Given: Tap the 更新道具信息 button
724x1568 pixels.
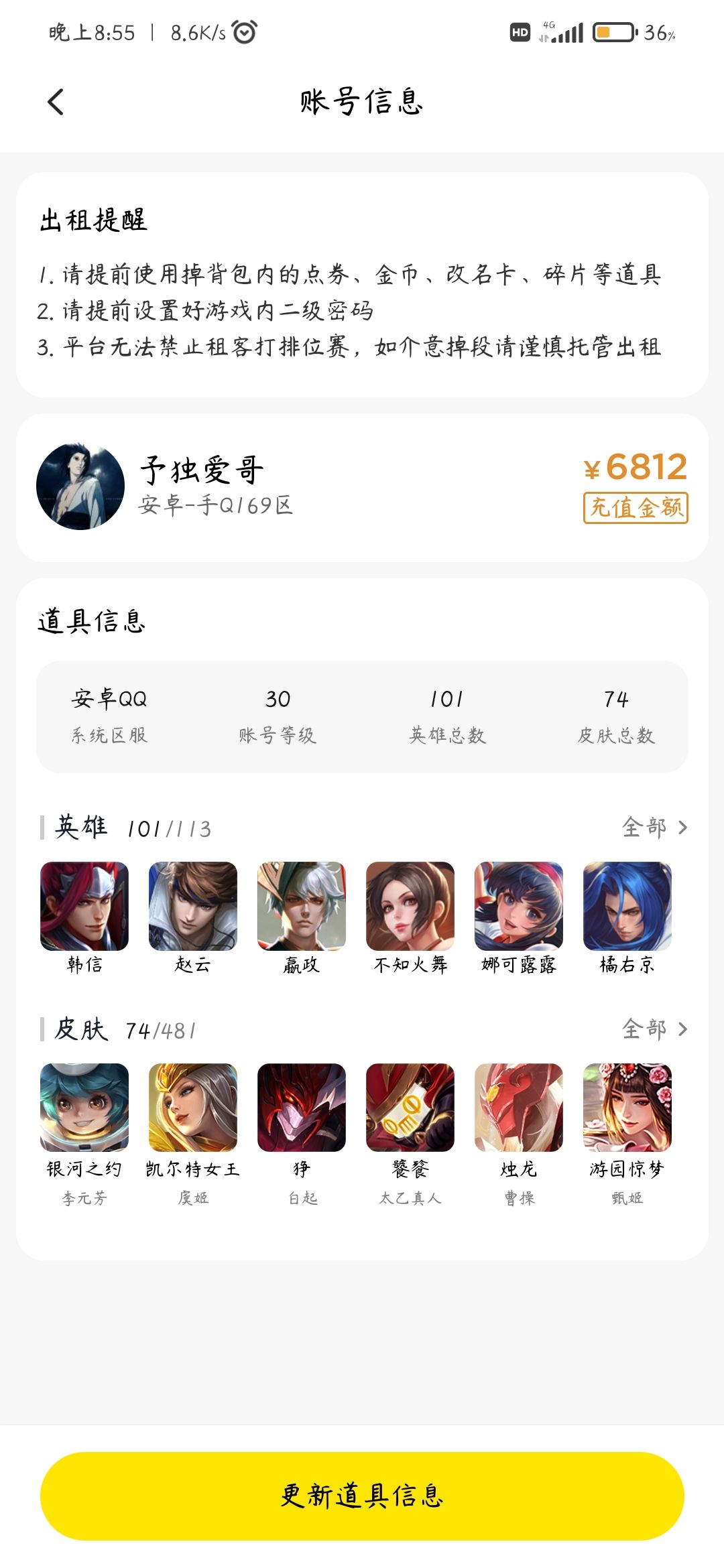Looking at the screenshot, I should click(x=362, y=1496).
